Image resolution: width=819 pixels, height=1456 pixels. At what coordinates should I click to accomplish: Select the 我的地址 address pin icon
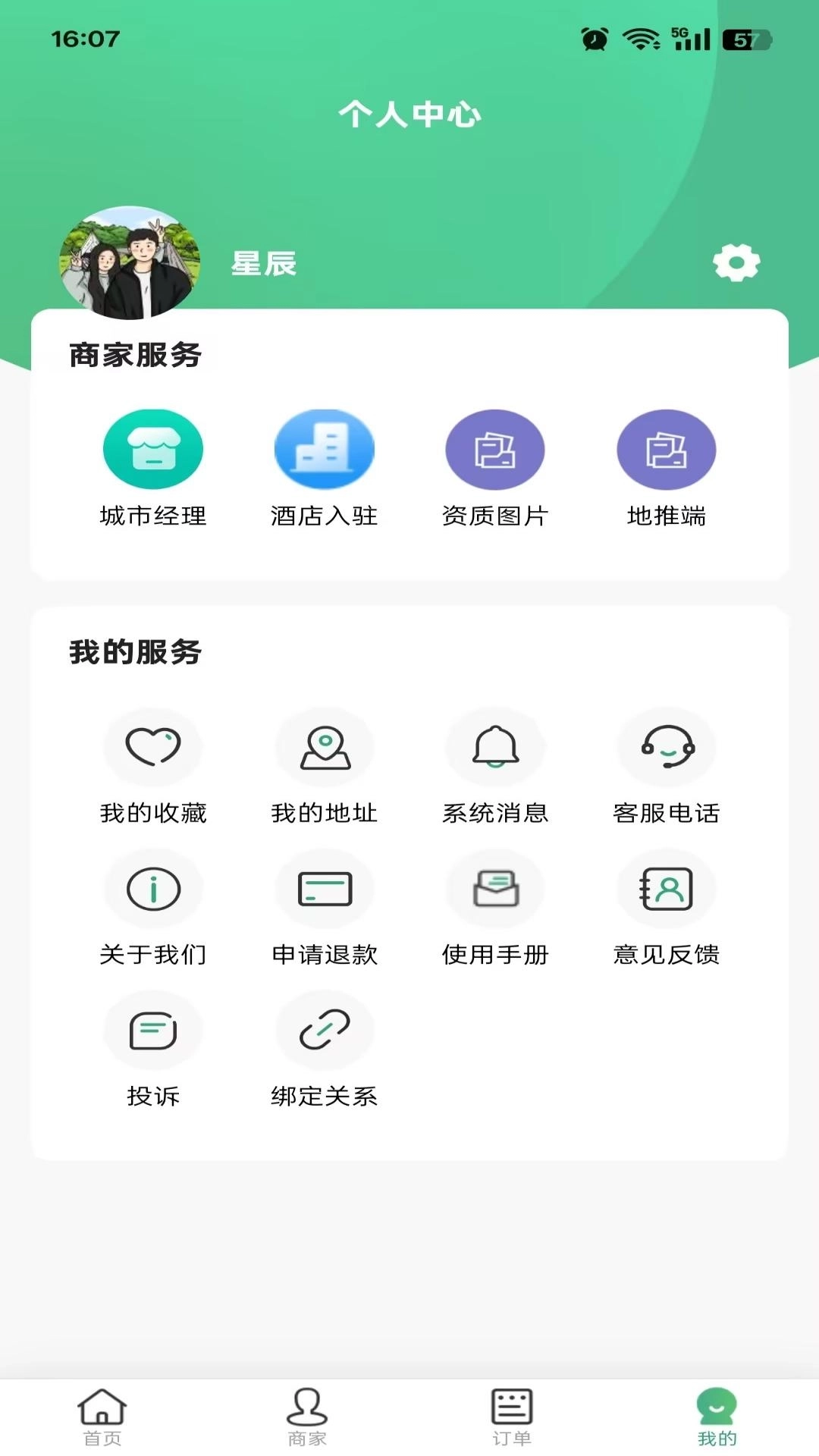coord(324,747)
